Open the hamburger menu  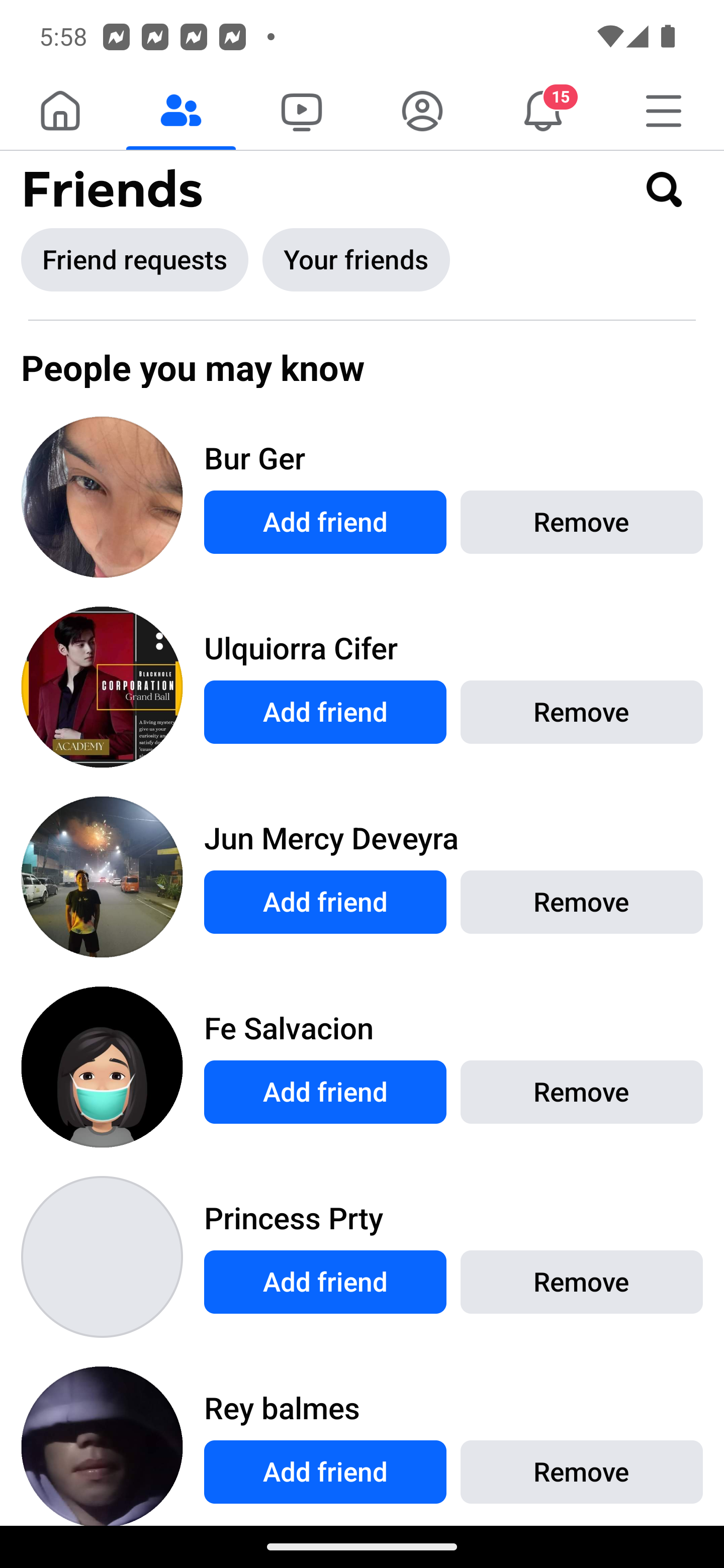(x=664, y=111)
